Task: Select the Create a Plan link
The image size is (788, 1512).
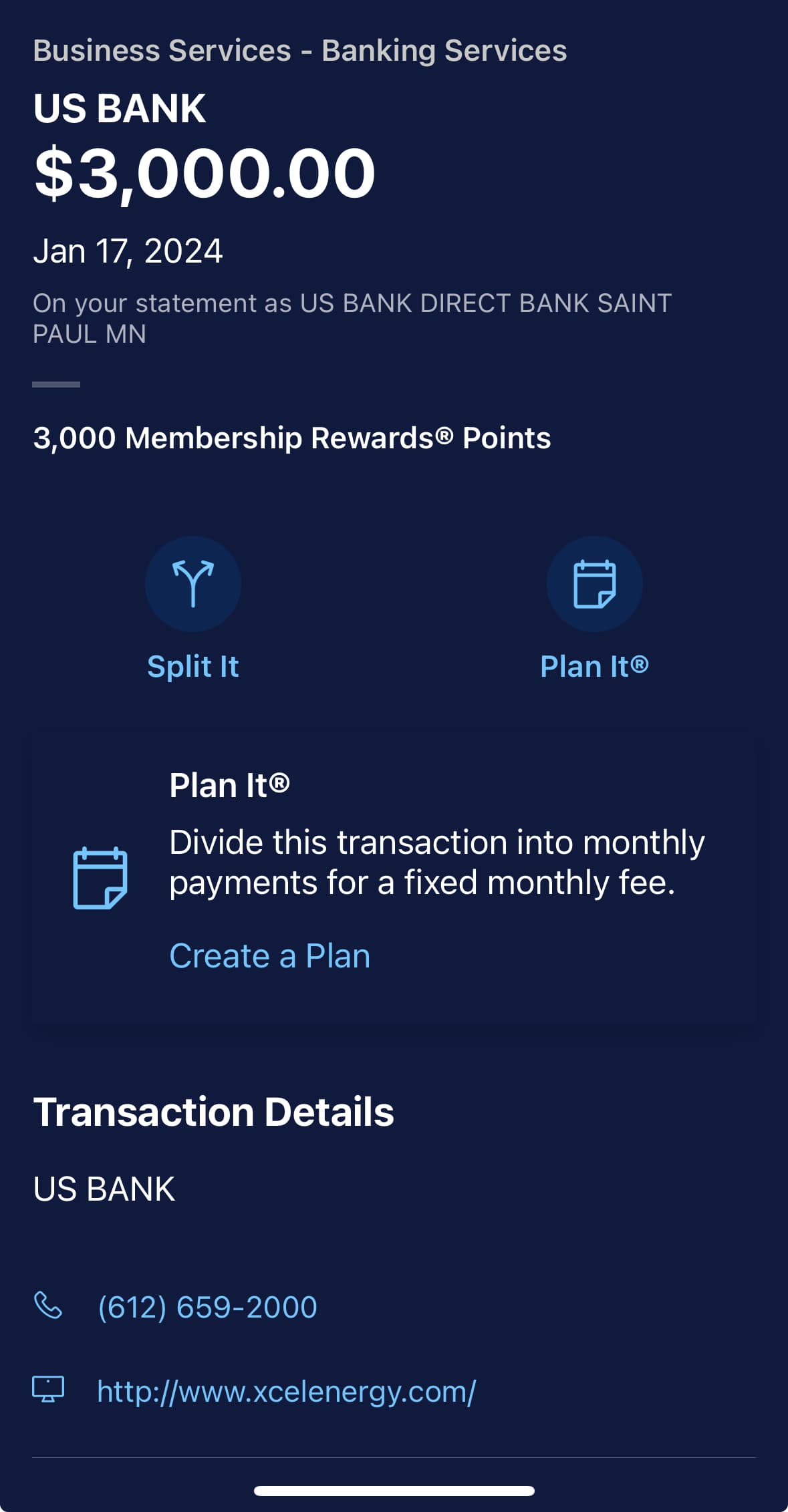Action: 269,955
